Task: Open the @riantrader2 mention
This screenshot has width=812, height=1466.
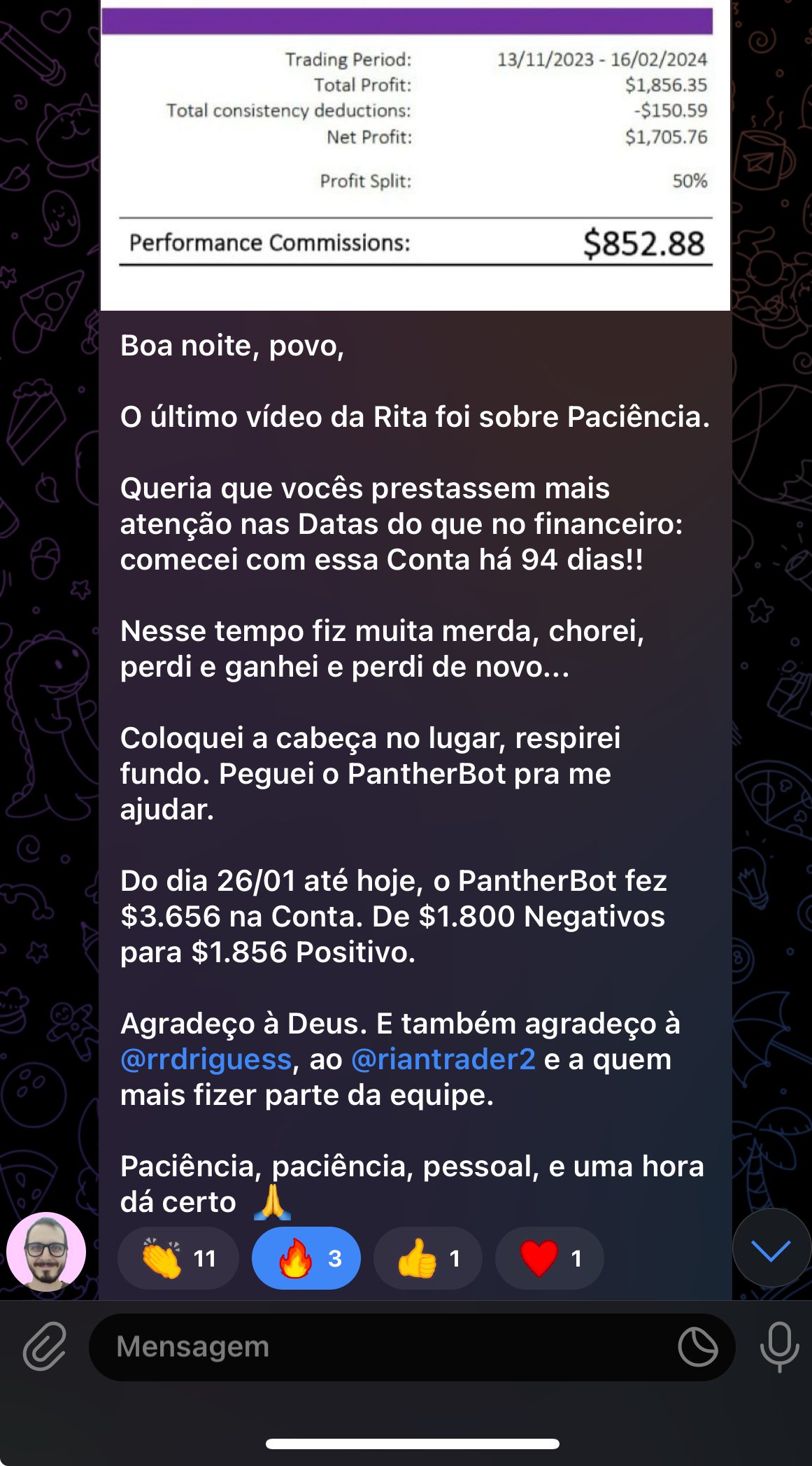Action: coord(443,1059)
